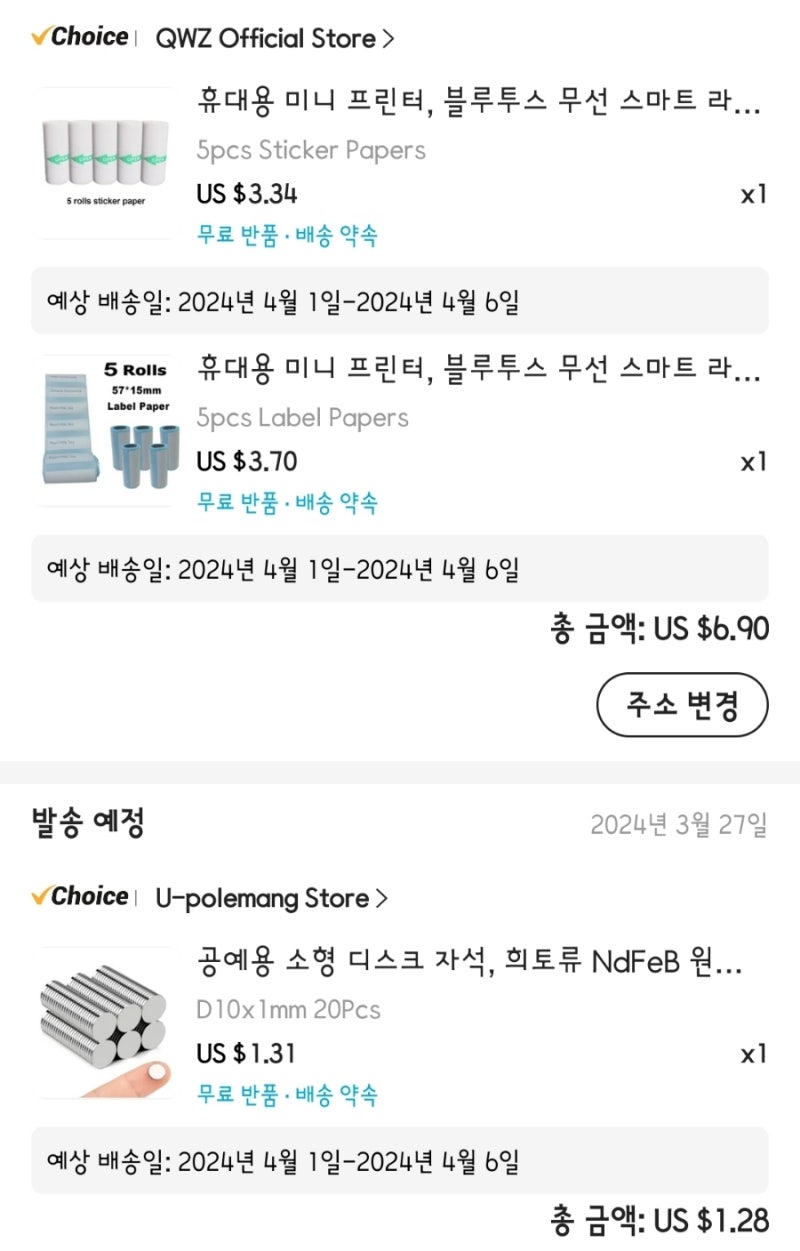Screen dimensions: 800x1251
Task: Tap the 주소 변경 button
Action: point(682,704)
